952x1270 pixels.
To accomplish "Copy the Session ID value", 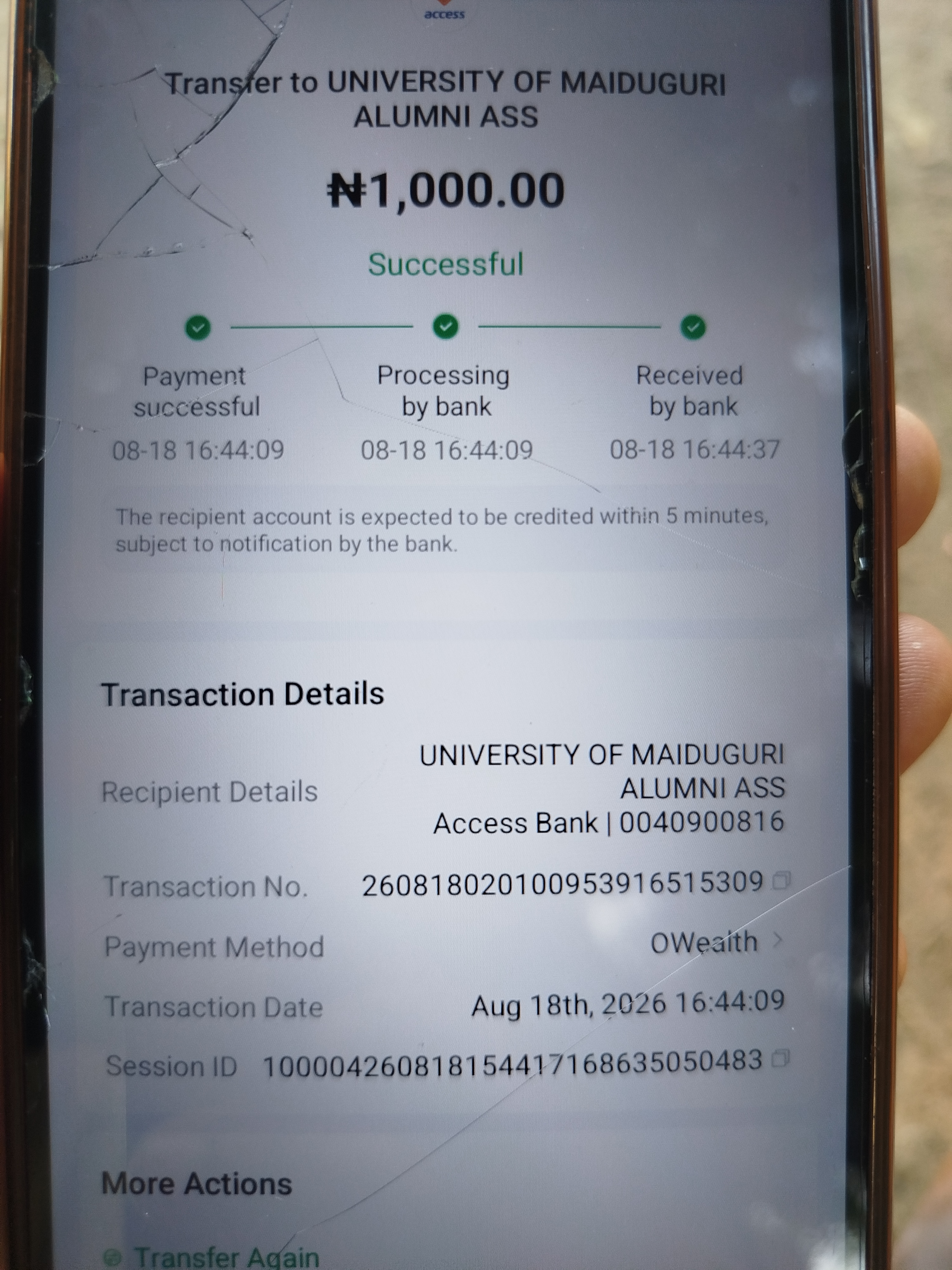I will click(x=780, y=1058).
